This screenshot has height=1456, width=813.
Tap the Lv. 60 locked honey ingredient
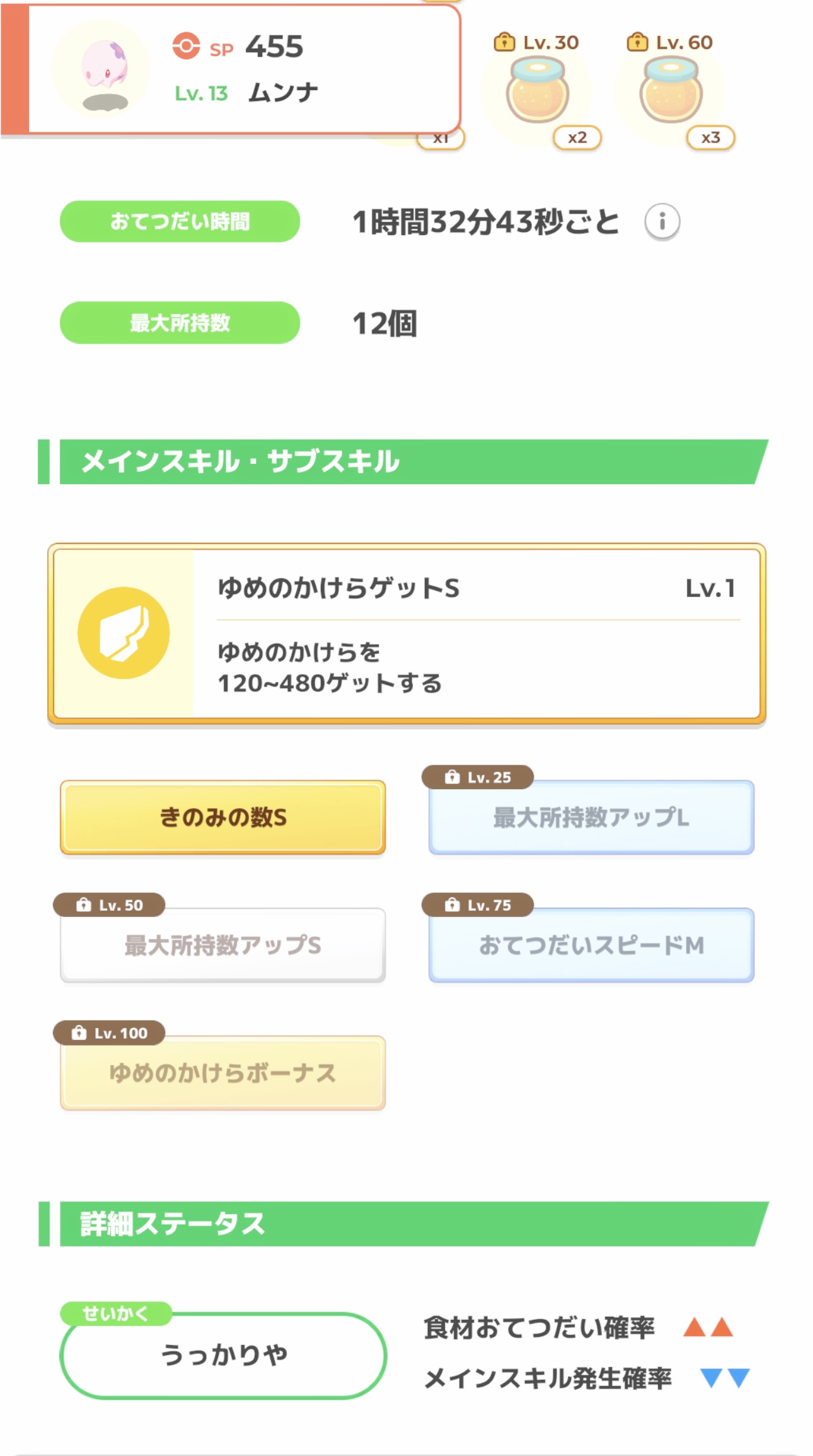tap(671, 91)
